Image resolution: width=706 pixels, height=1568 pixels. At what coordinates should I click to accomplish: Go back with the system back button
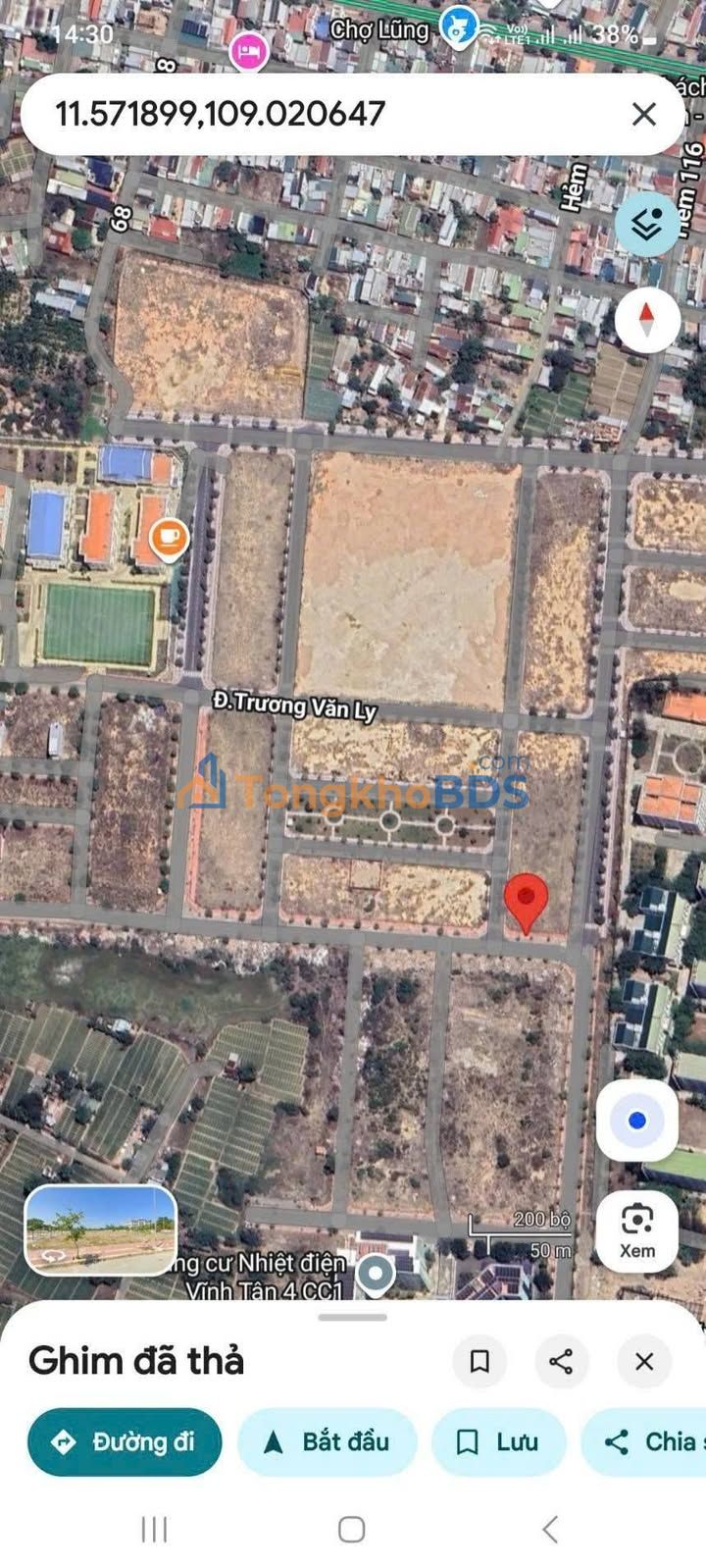[550, 1529]
